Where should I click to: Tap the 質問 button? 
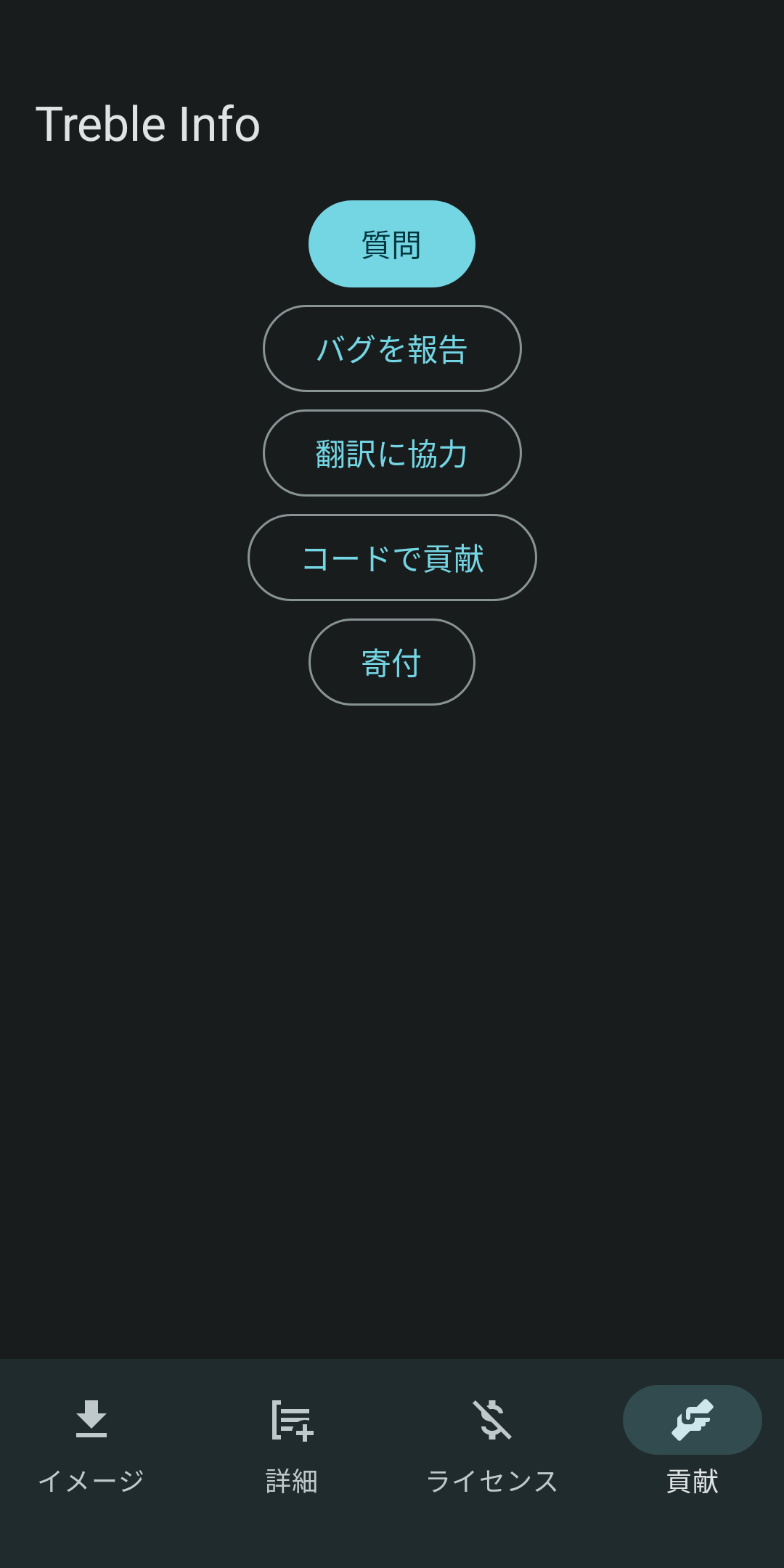coord(392,244)
